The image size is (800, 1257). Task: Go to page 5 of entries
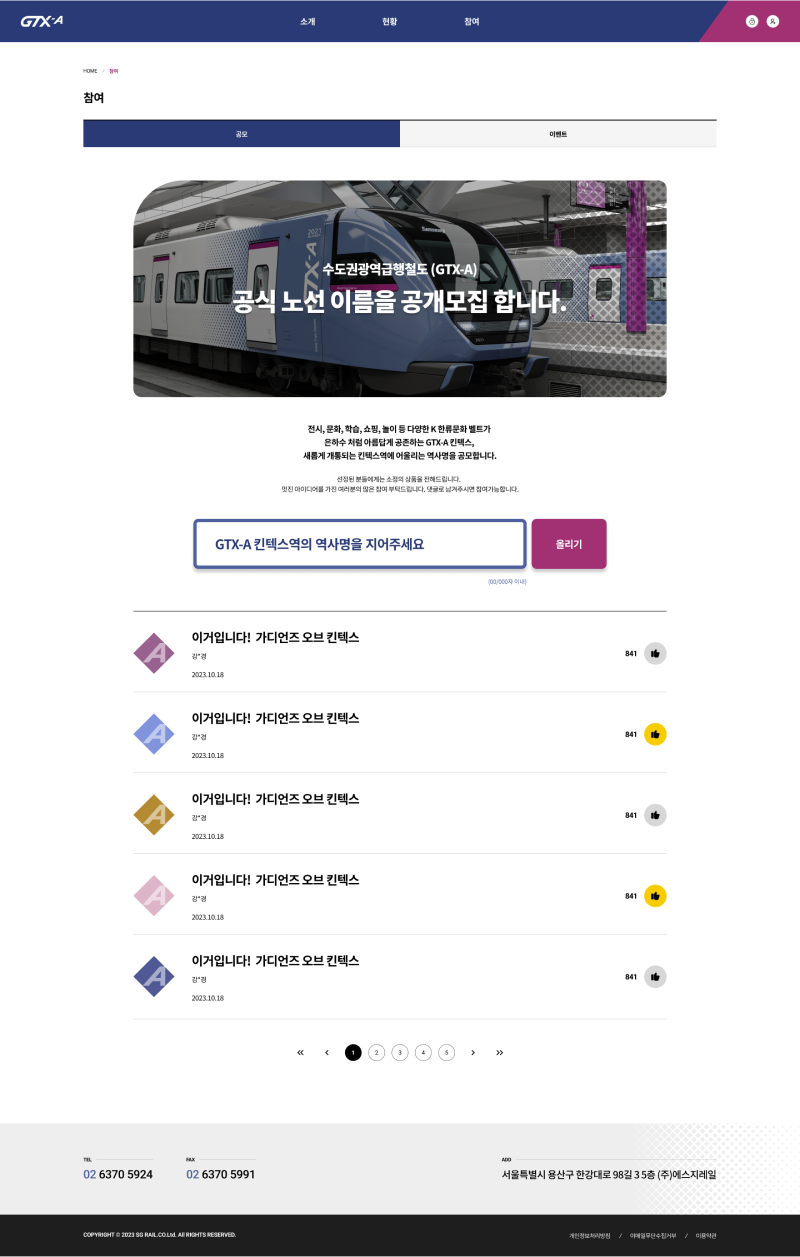pos(446,1052)
